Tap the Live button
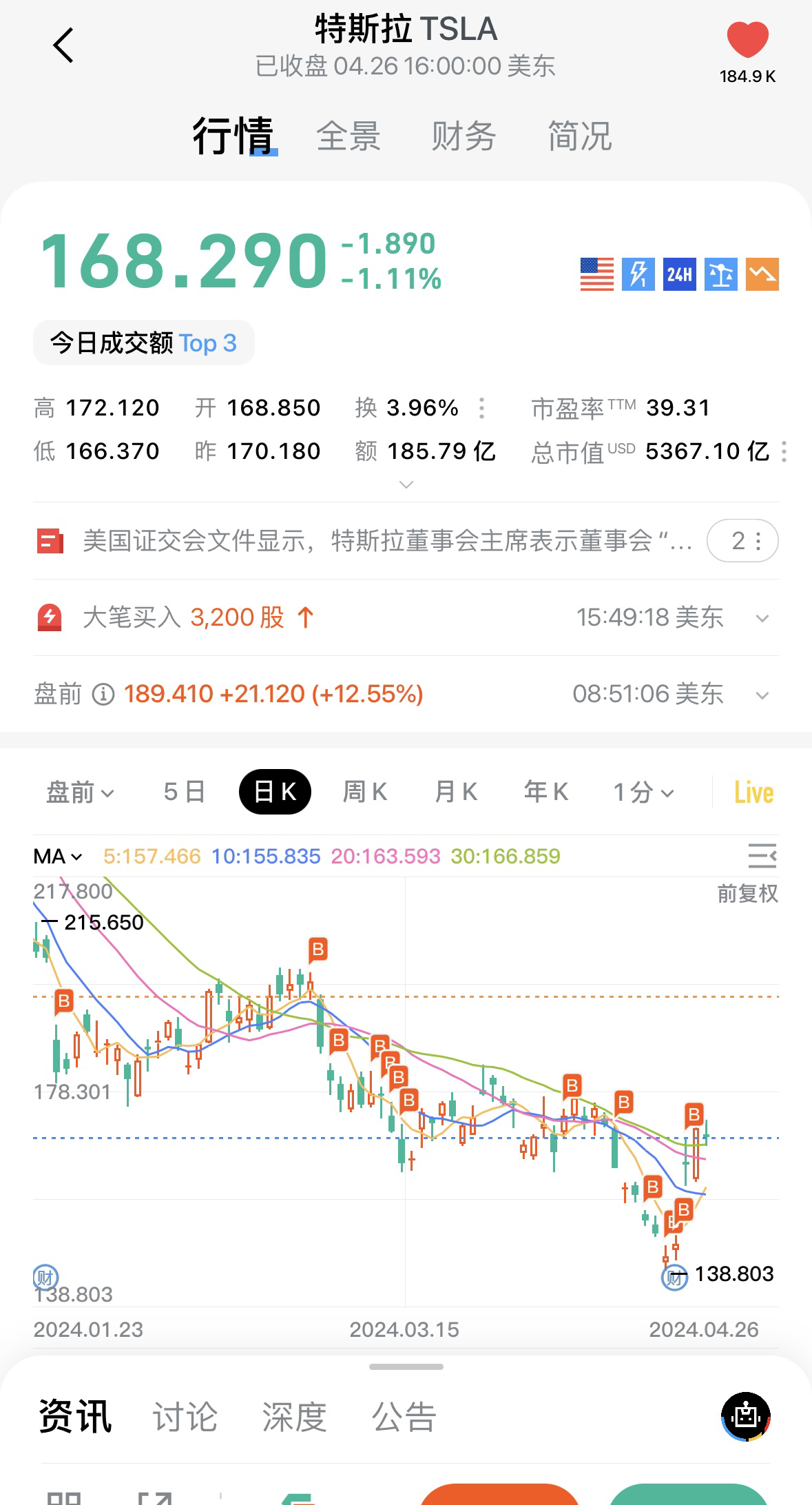This screenshot has height=1505, width=812. [753, 792]
